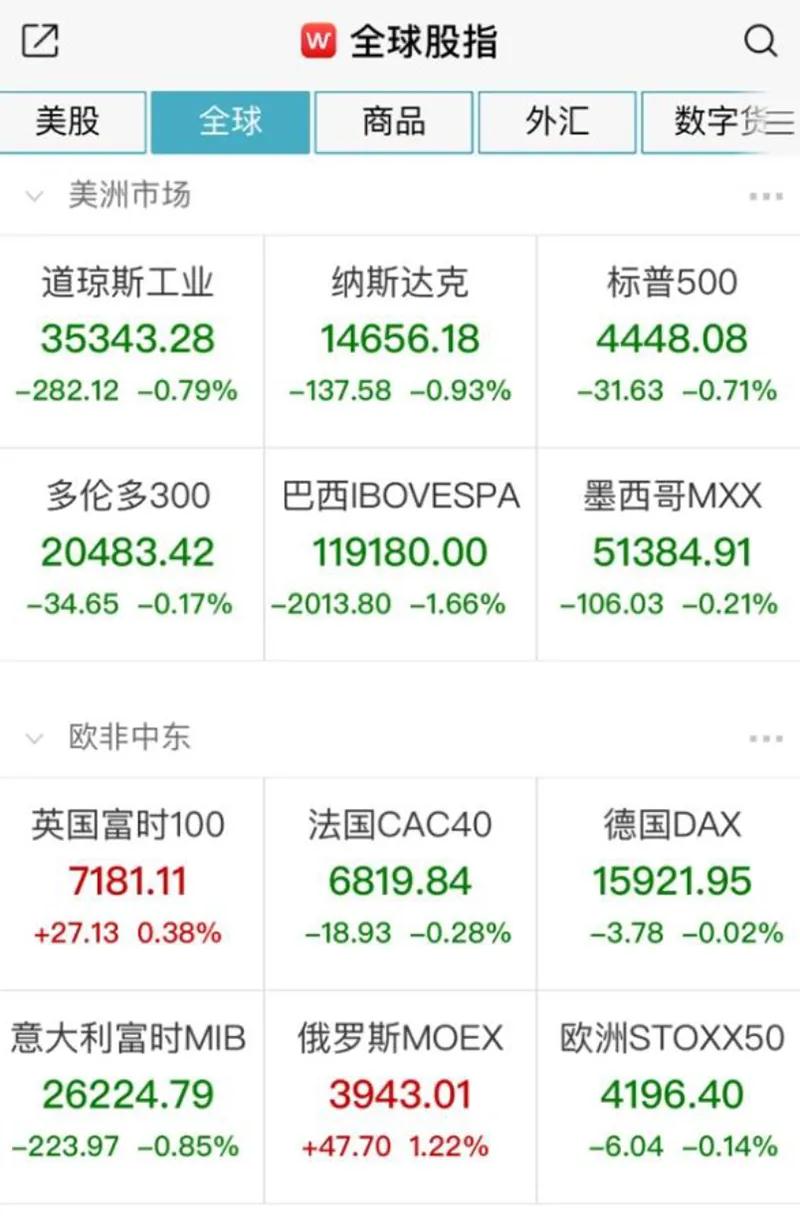Switch to the 外汇 tab

click(557, 122)
